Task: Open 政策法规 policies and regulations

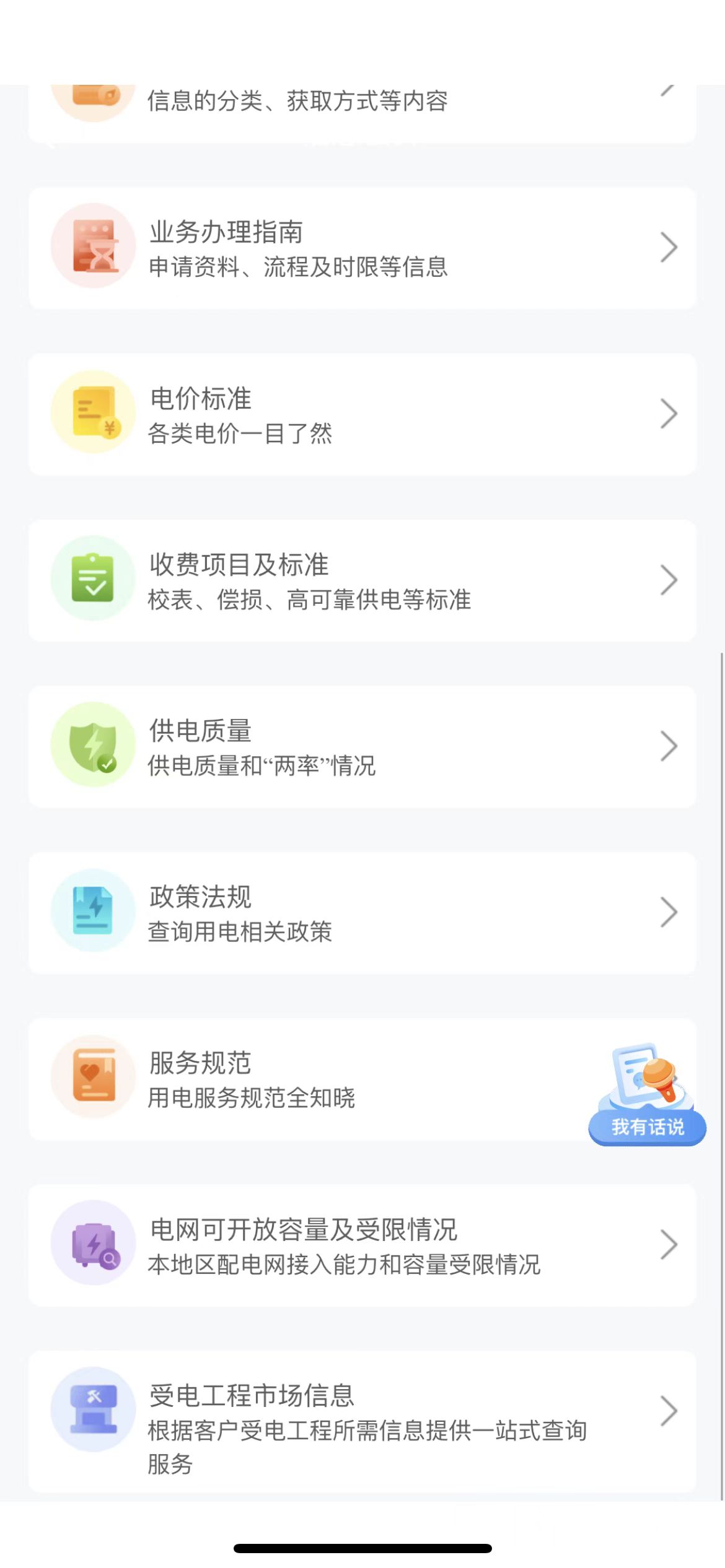Action: 362,912
